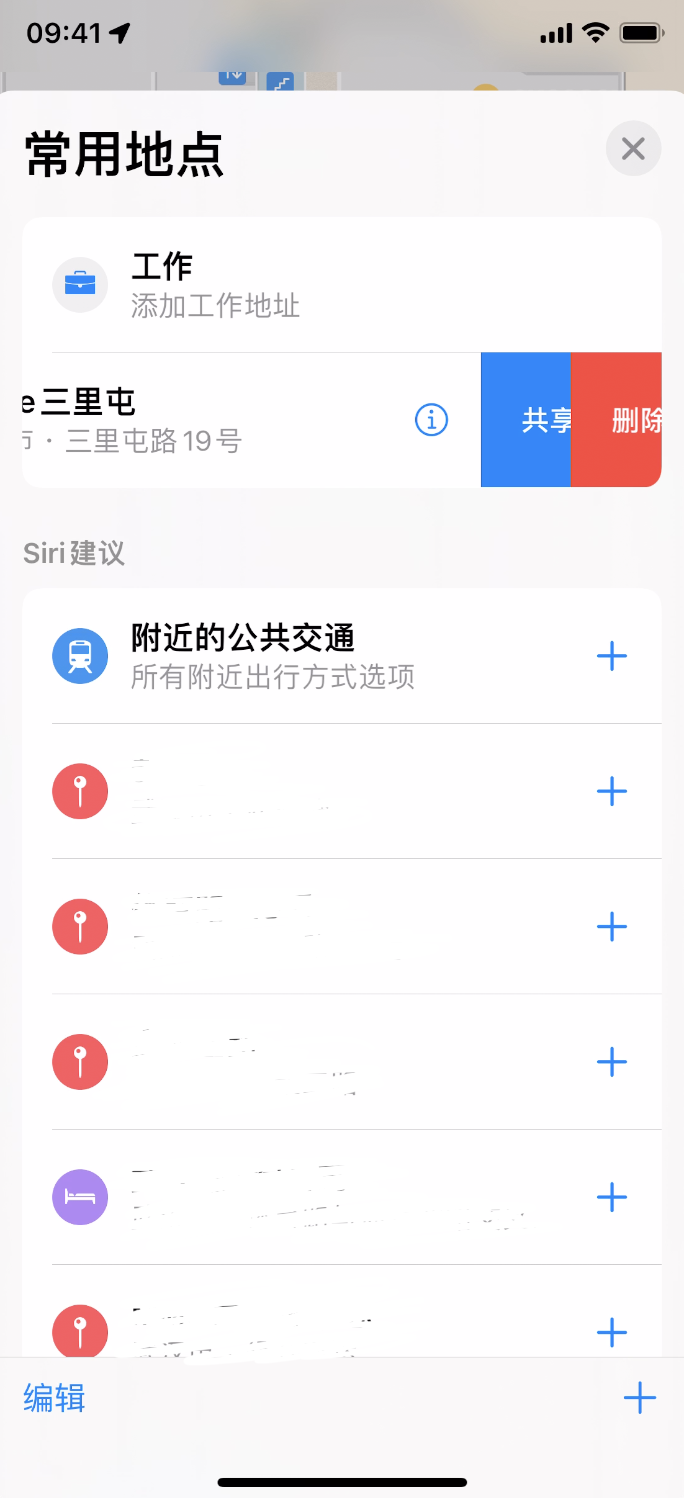The height and width of the screenshot is (1498, 684).
Task: Tap the blue 共享 button
Action: tap(527, 421)
